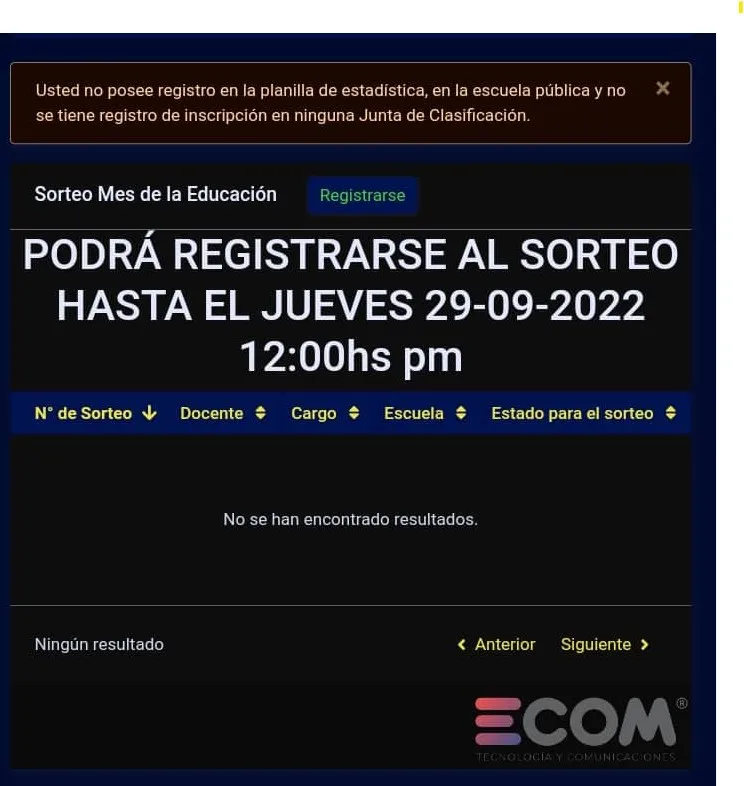Go to the Siguiente page
Screen dimensions: 744x786
[x=604, y=645]
